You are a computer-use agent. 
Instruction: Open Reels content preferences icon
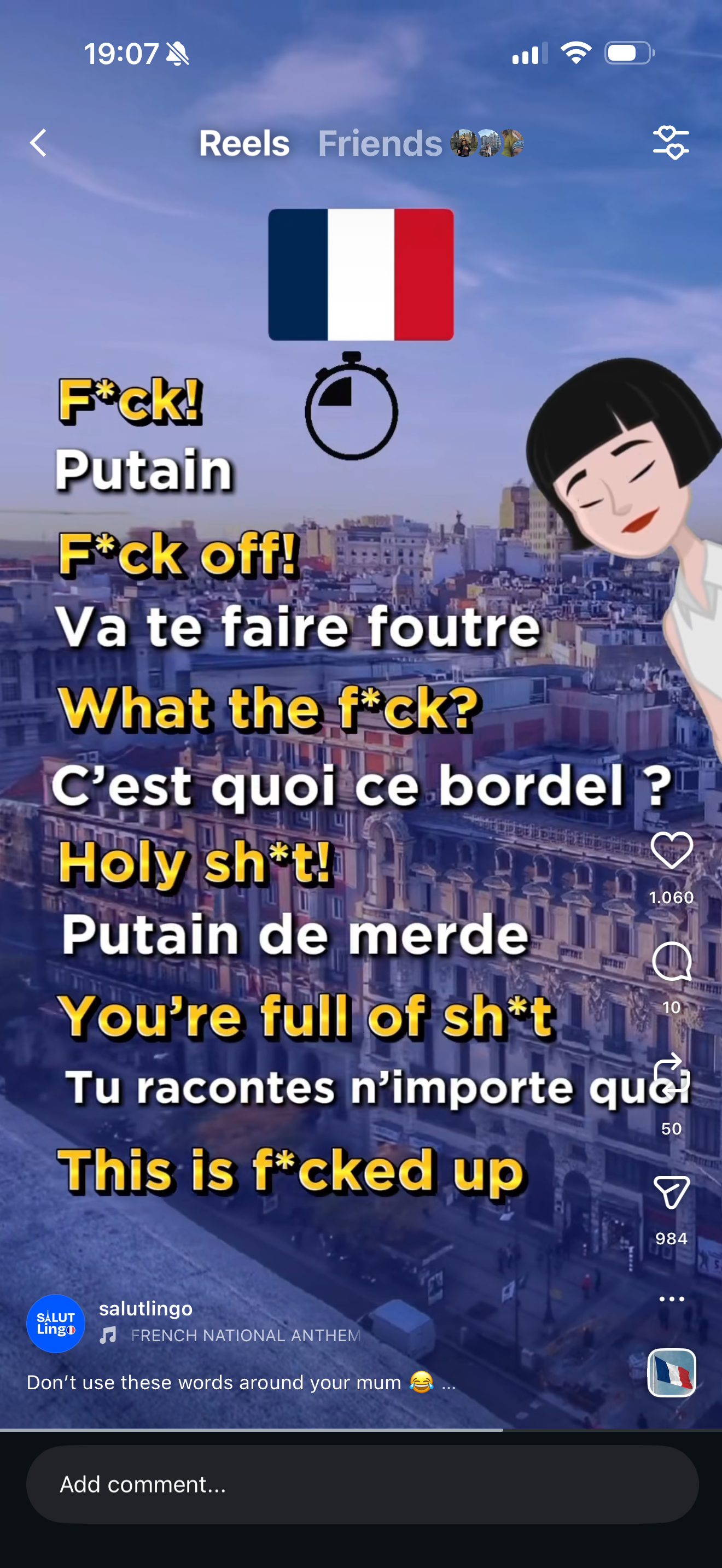click(x=671, y=143)
